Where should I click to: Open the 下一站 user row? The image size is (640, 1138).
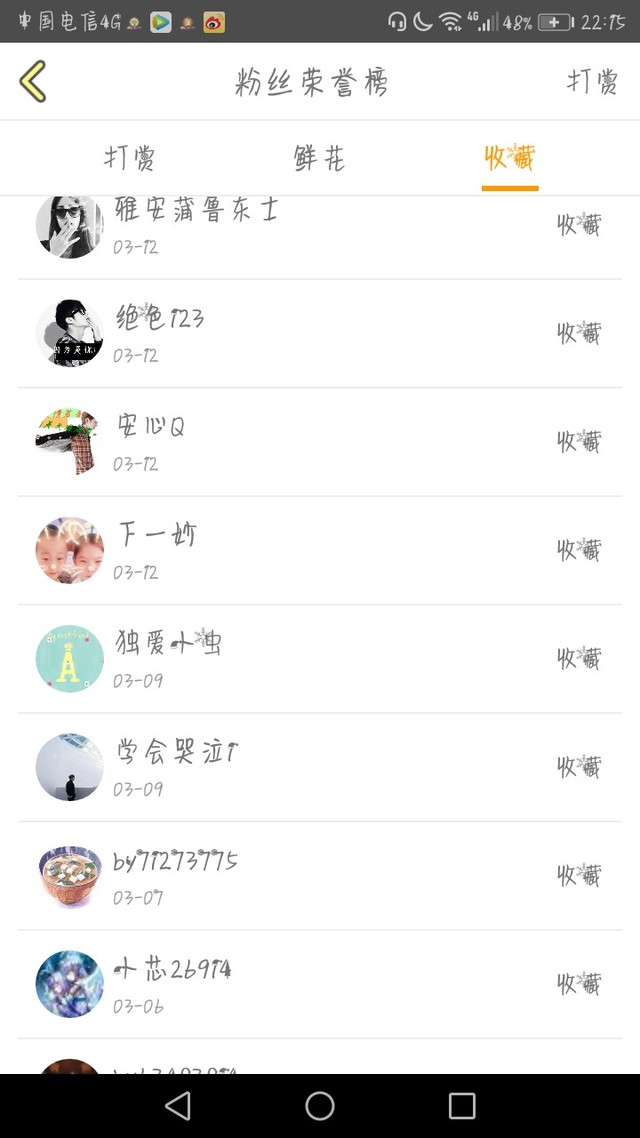point(320,550)
